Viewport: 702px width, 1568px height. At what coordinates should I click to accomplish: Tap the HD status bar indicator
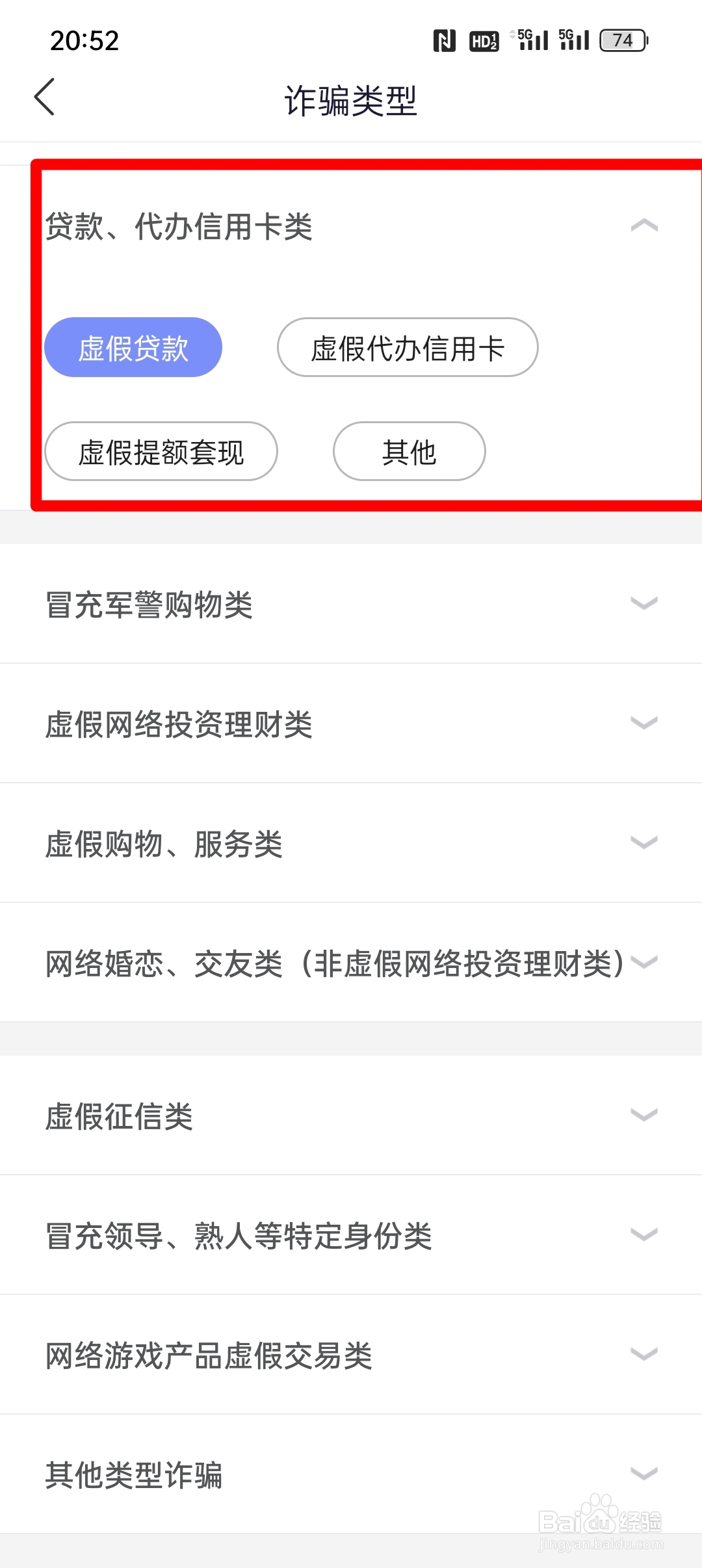(484, 40)
